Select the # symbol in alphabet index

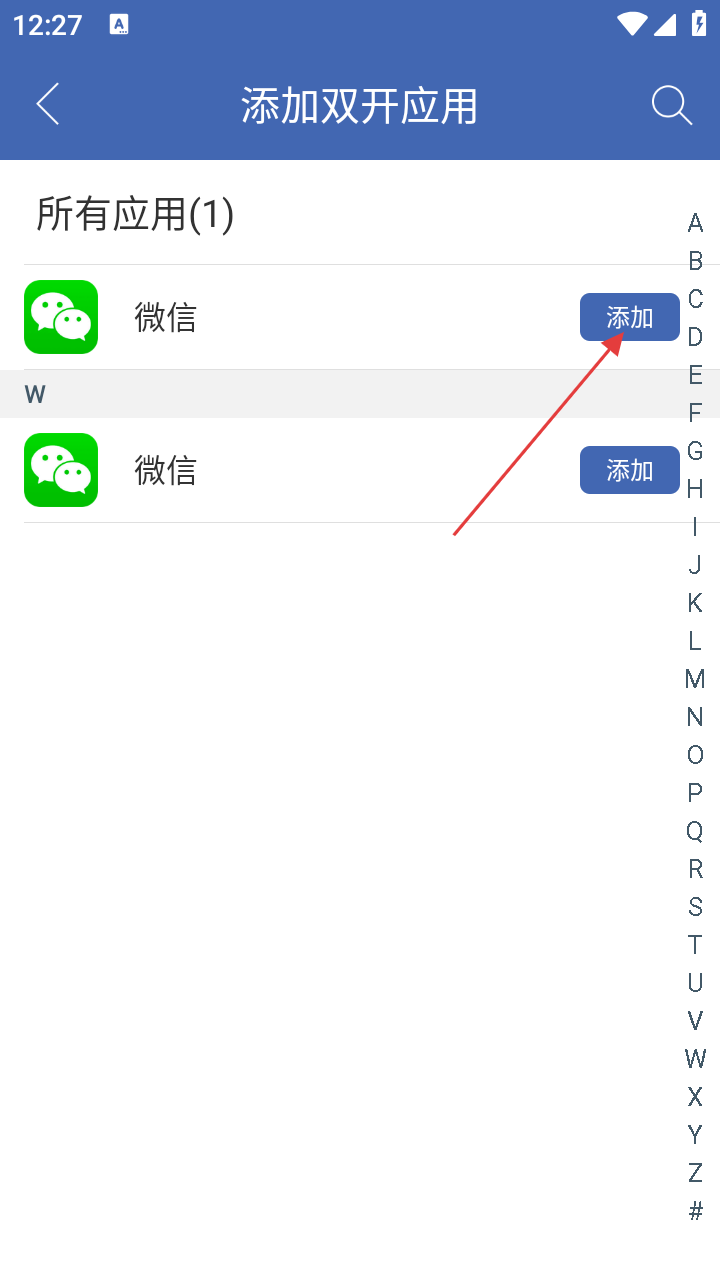695,1210
